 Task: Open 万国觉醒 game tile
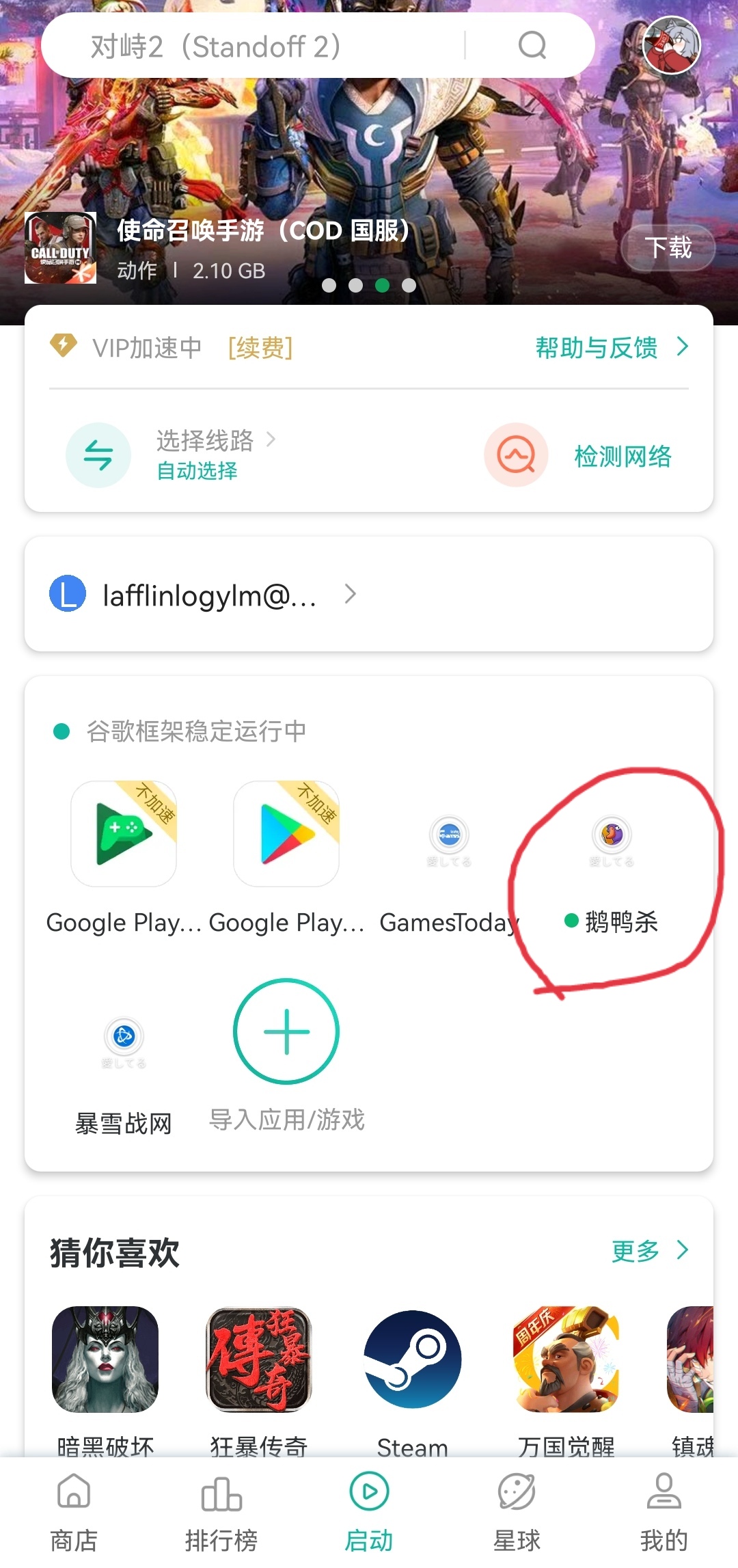566,1360
